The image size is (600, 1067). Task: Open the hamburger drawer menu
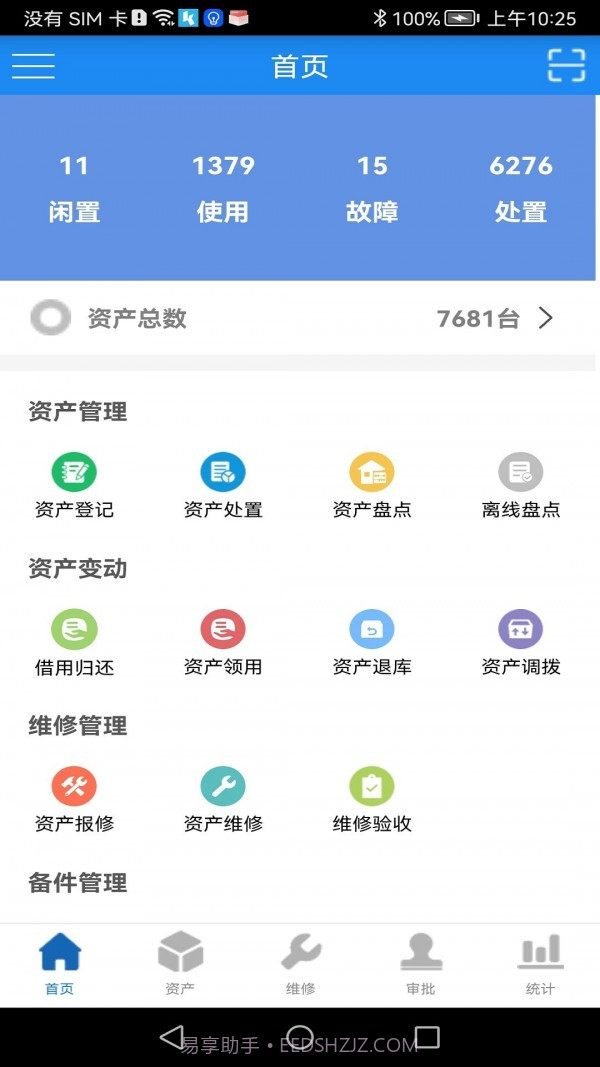[x=33, y=66]
